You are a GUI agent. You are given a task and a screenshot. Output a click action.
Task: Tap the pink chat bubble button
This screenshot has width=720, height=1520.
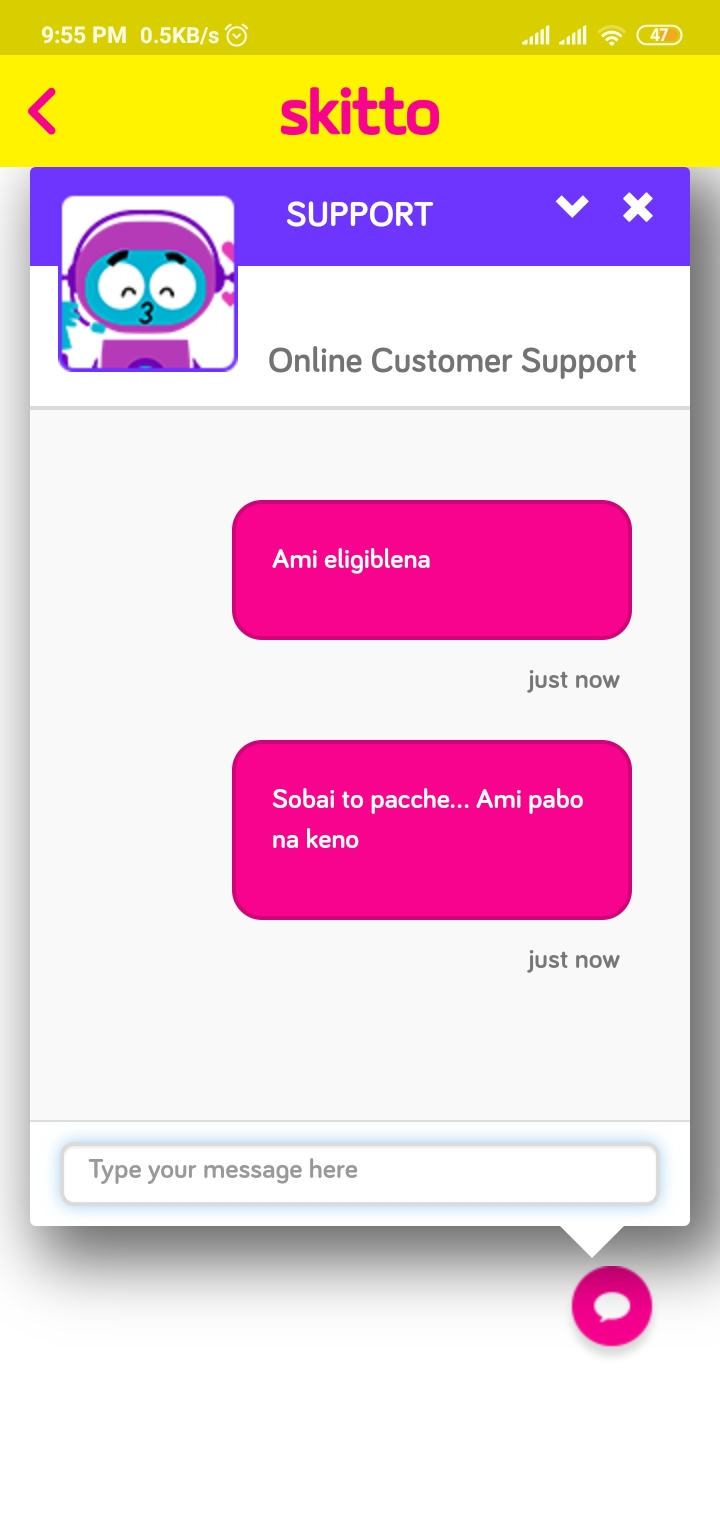pos(611,1306)
